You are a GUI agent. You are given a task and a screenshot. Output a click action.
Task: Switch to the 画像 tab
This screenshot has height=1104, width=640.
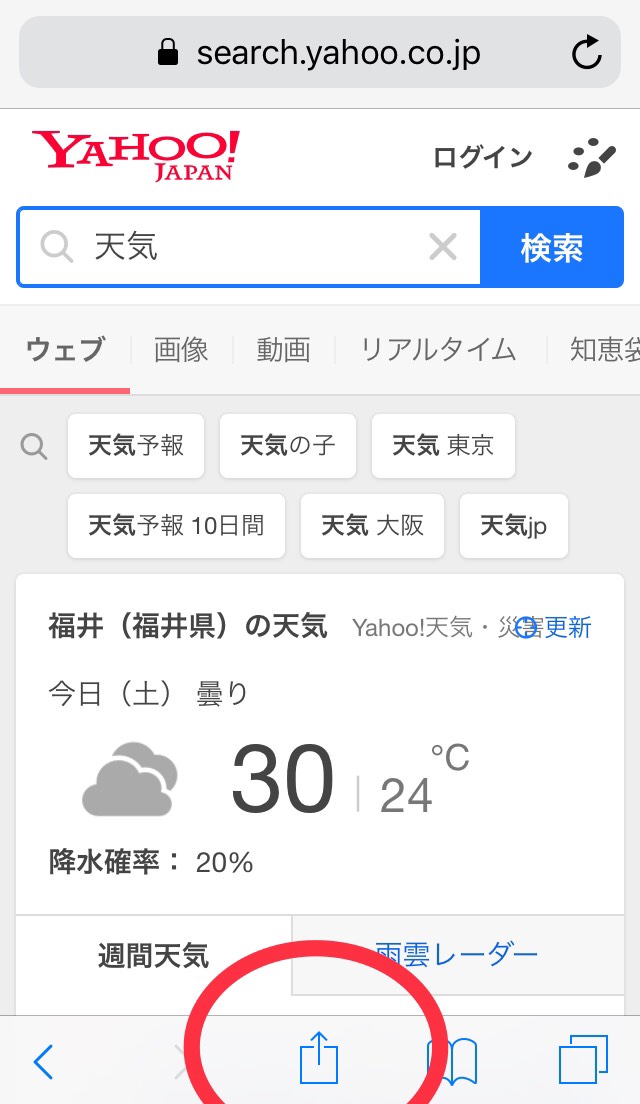click(x=181, y=350)
